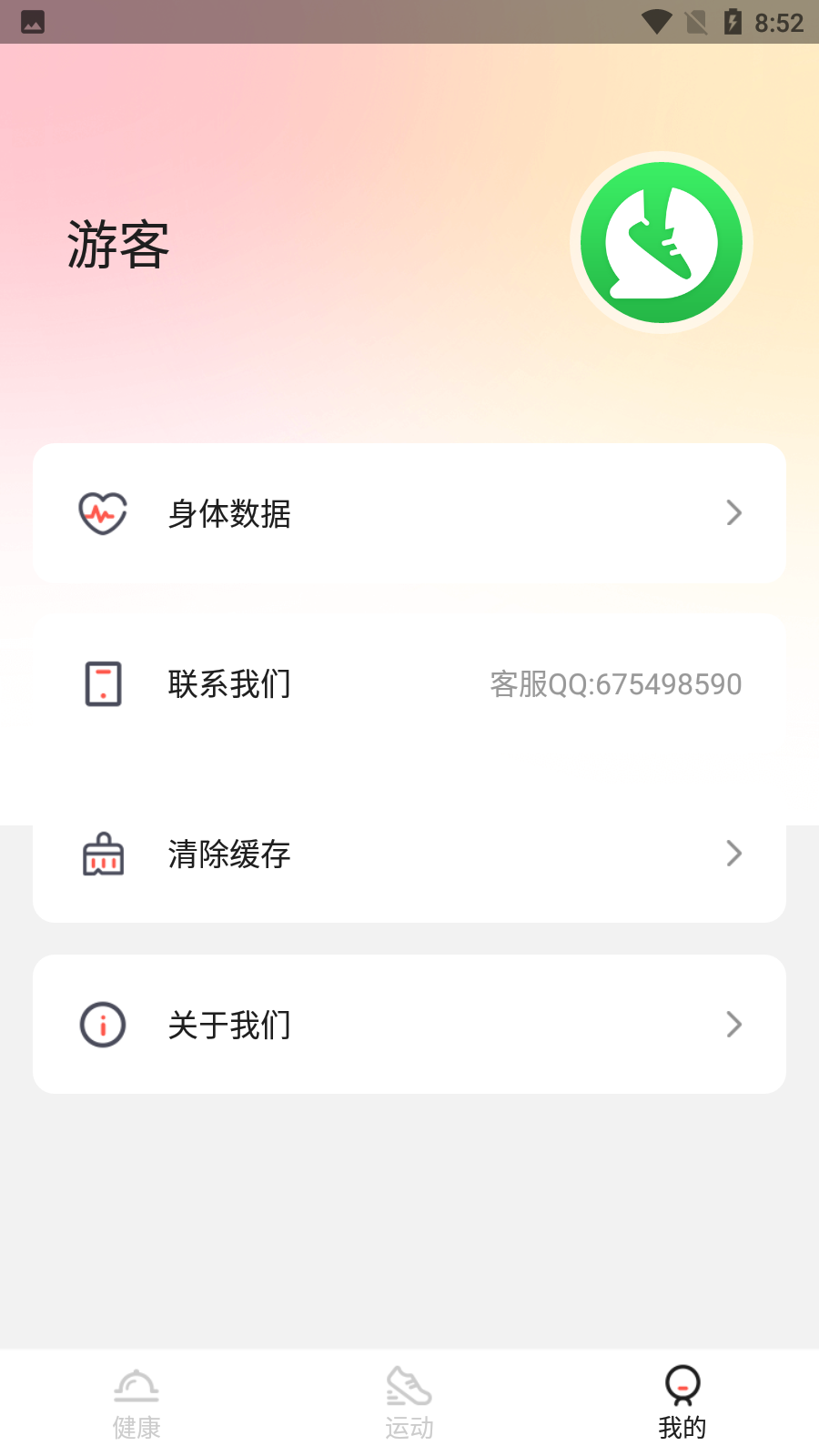Click the green shoe avatar icon
Image resolution: width=819 pixels, height=1456 pixels.
click(661, 241)
